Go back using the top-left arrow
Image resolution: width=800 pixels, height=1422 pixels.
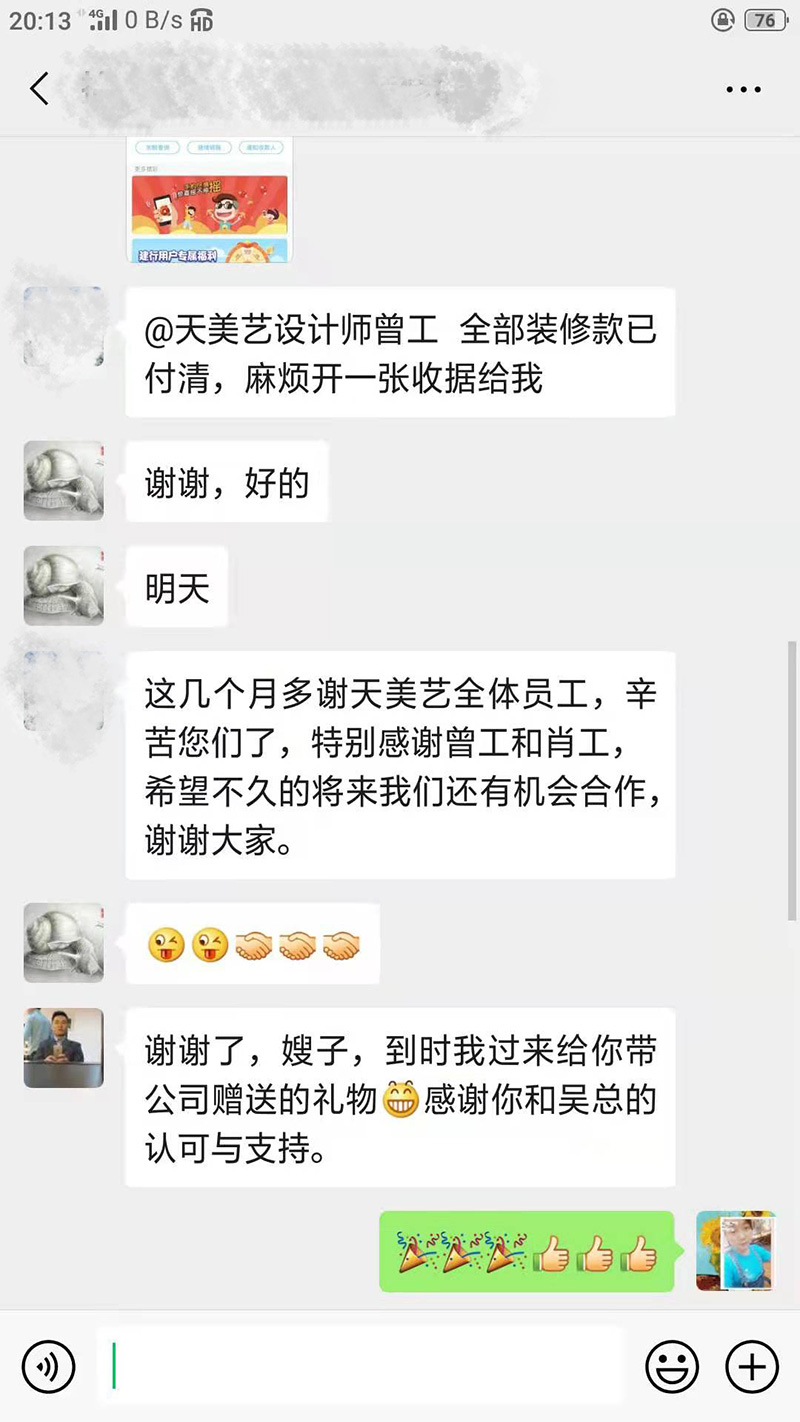(x=39, y=89)
